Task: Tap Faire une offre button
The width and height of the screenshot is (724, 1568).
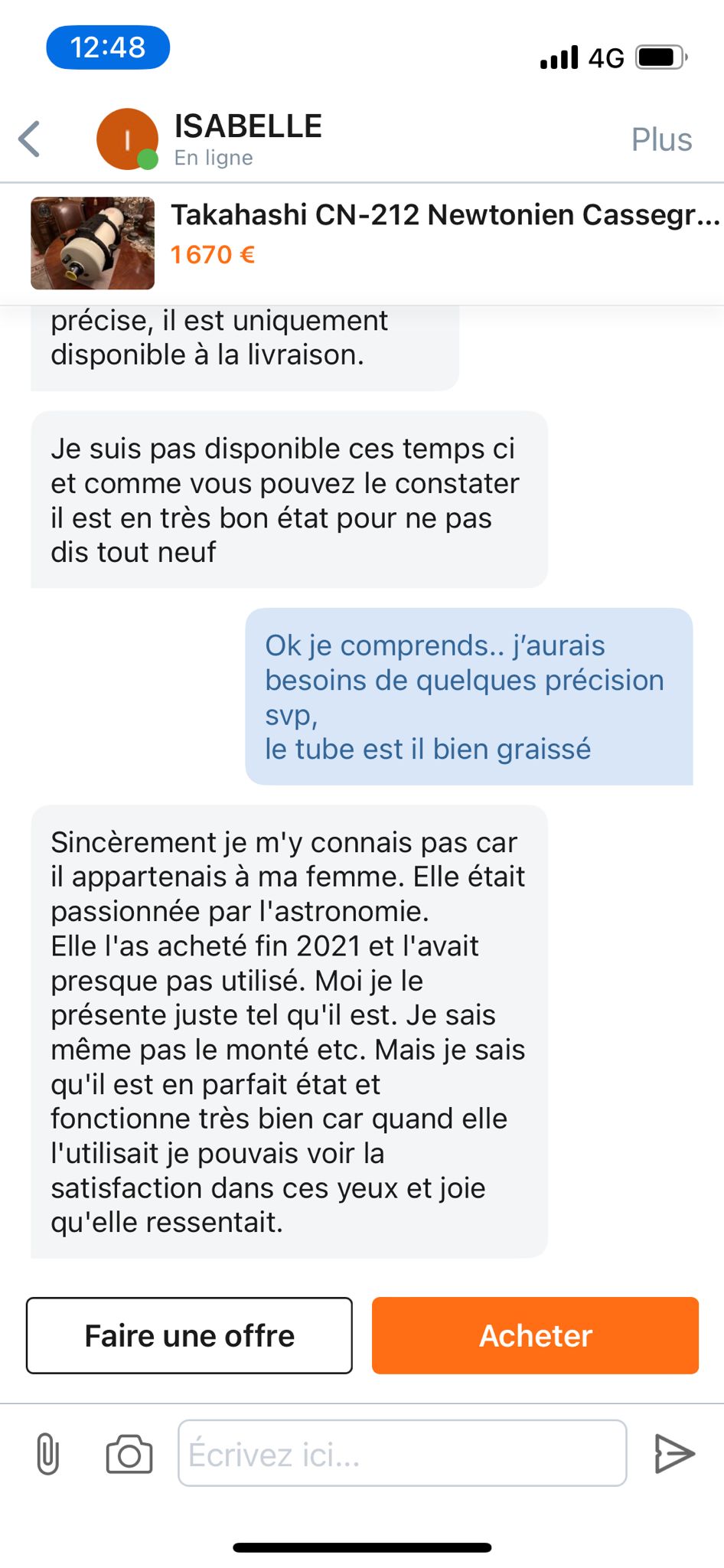Action: (x=189, y=1335)
